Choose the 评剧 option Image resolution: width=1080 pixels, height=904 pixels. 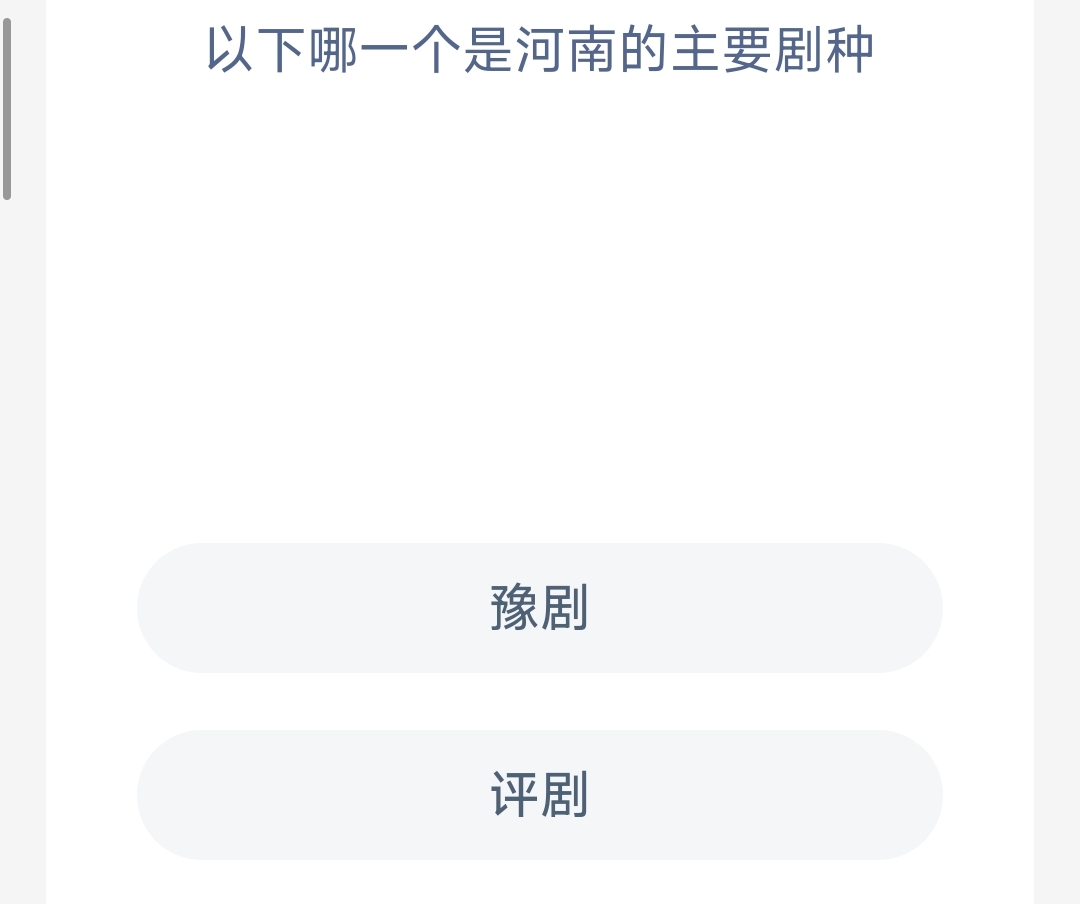pos(539,795)
